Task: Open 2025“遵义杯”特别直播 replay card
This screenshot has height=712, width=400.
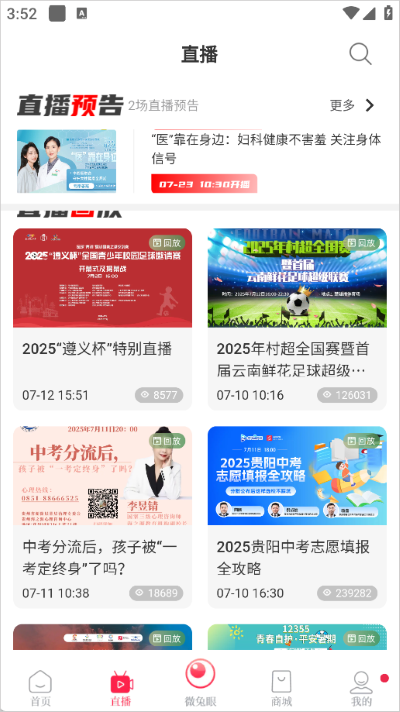Action: (103, 319)
